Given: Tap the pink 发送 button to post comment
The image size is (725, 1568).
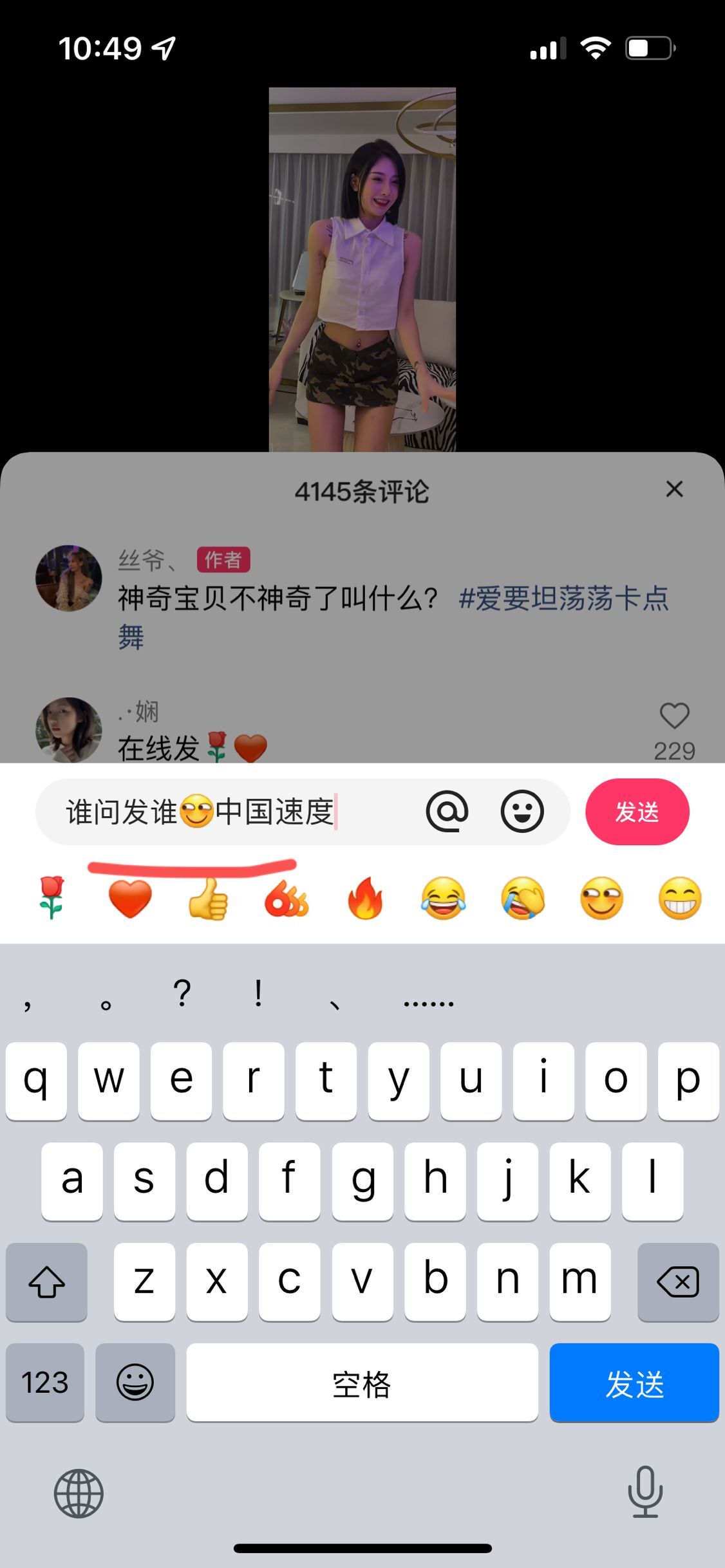Looking at the screenshot, I should pyautogui.click(x=637, y=812).
